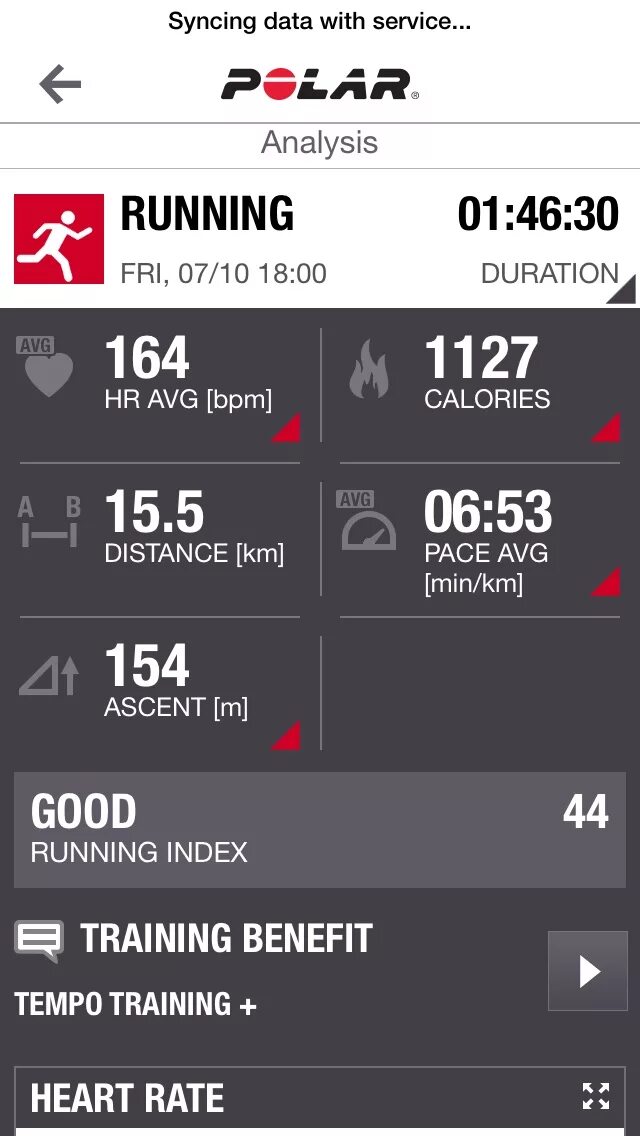Expand the Heart Rate chart to fullscreen
Viewport: 640px width, 1136px height.
click(596, 1097)
